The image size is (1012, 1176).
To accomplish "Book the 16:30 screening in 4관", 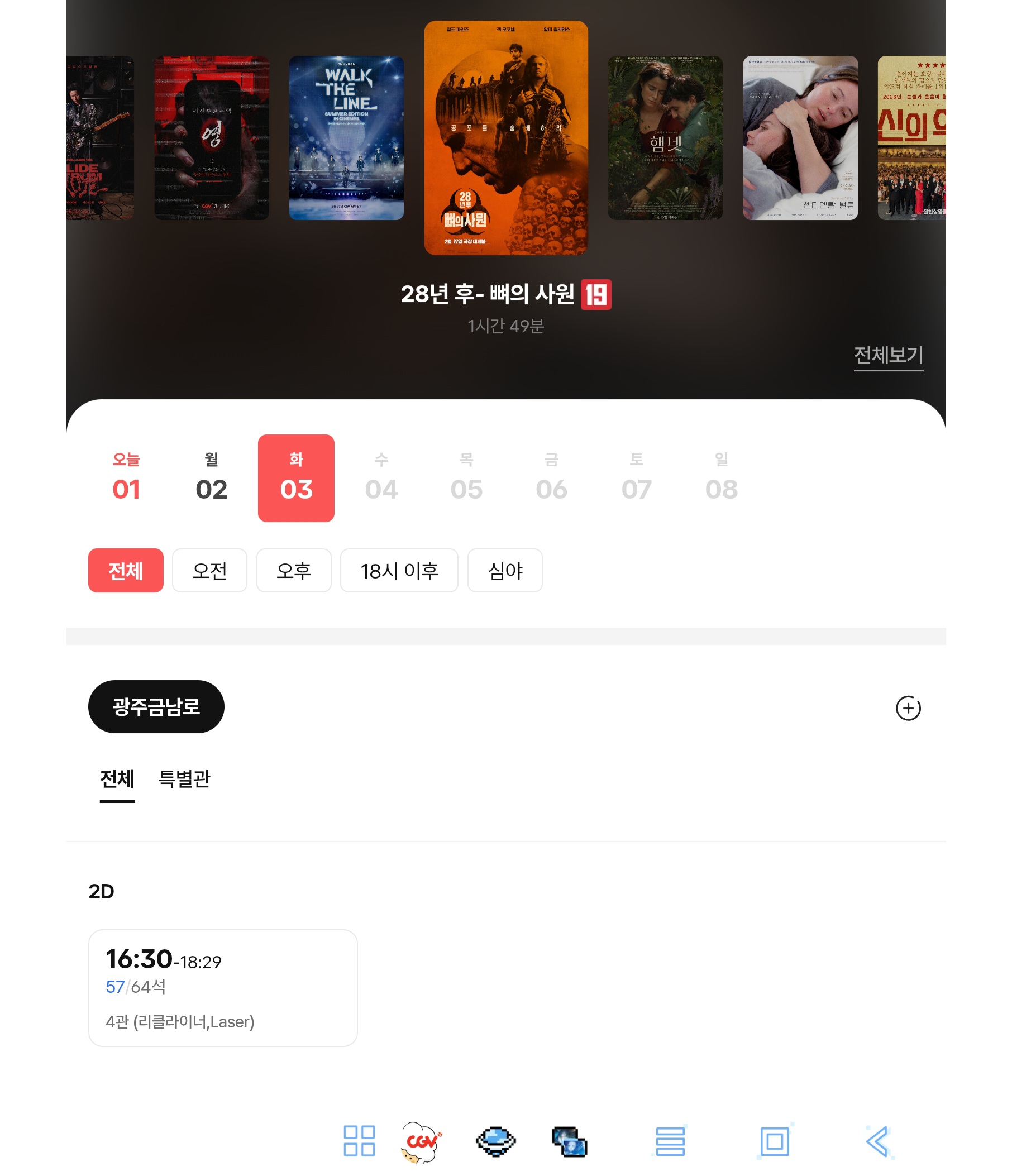I will [x=222, y=988].
